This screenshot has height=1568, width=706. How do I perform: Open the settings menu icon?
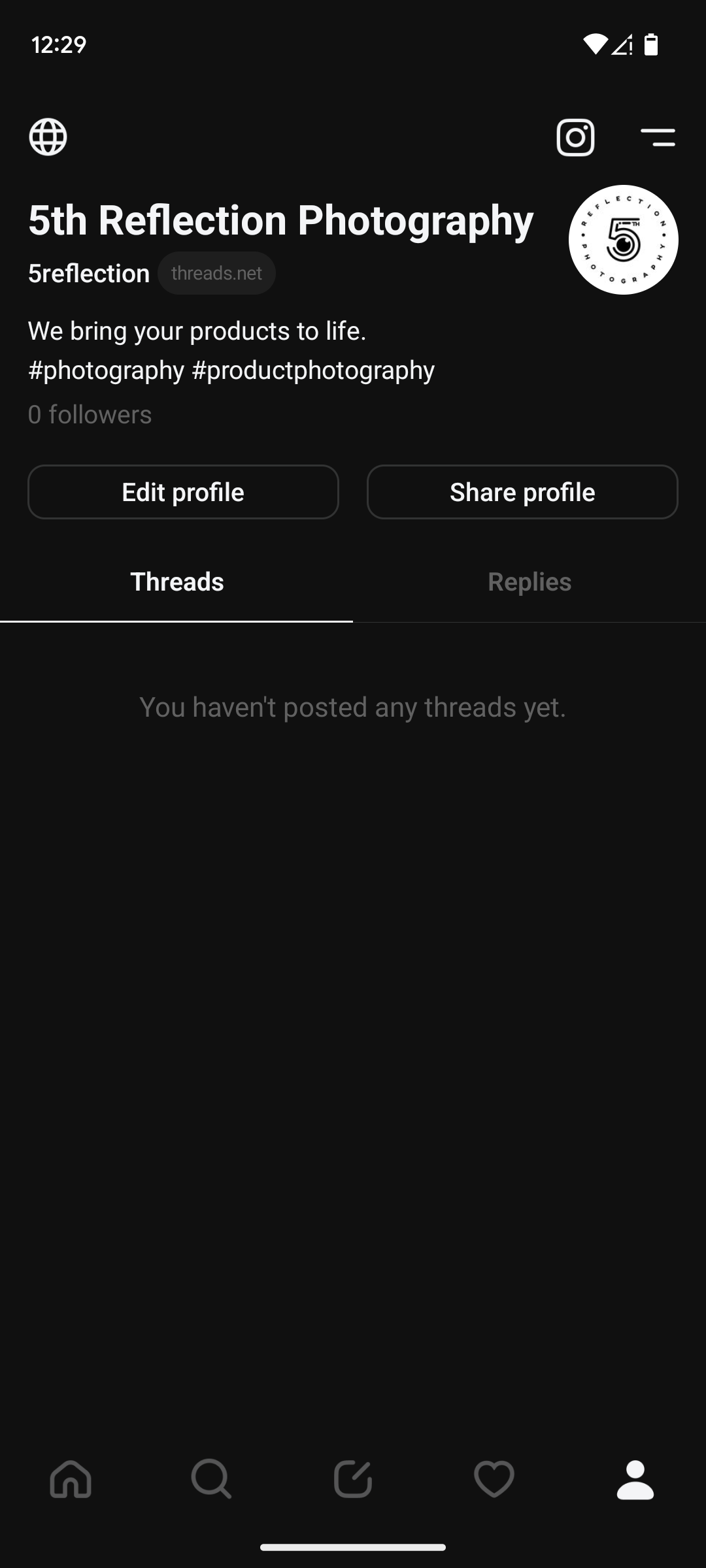coord(658,137)
